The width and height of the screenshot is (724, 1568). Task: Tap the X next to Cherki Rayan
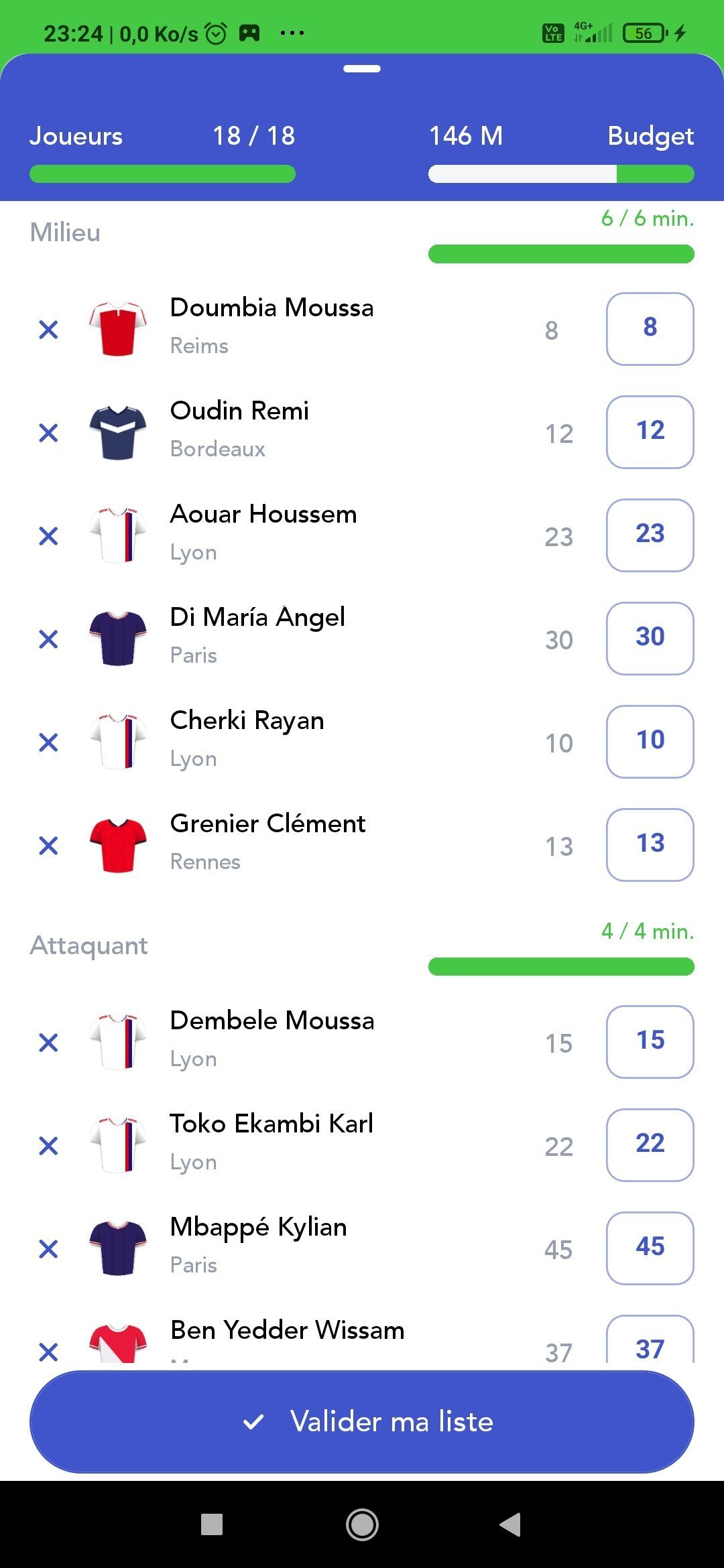(x=48, y=742)
